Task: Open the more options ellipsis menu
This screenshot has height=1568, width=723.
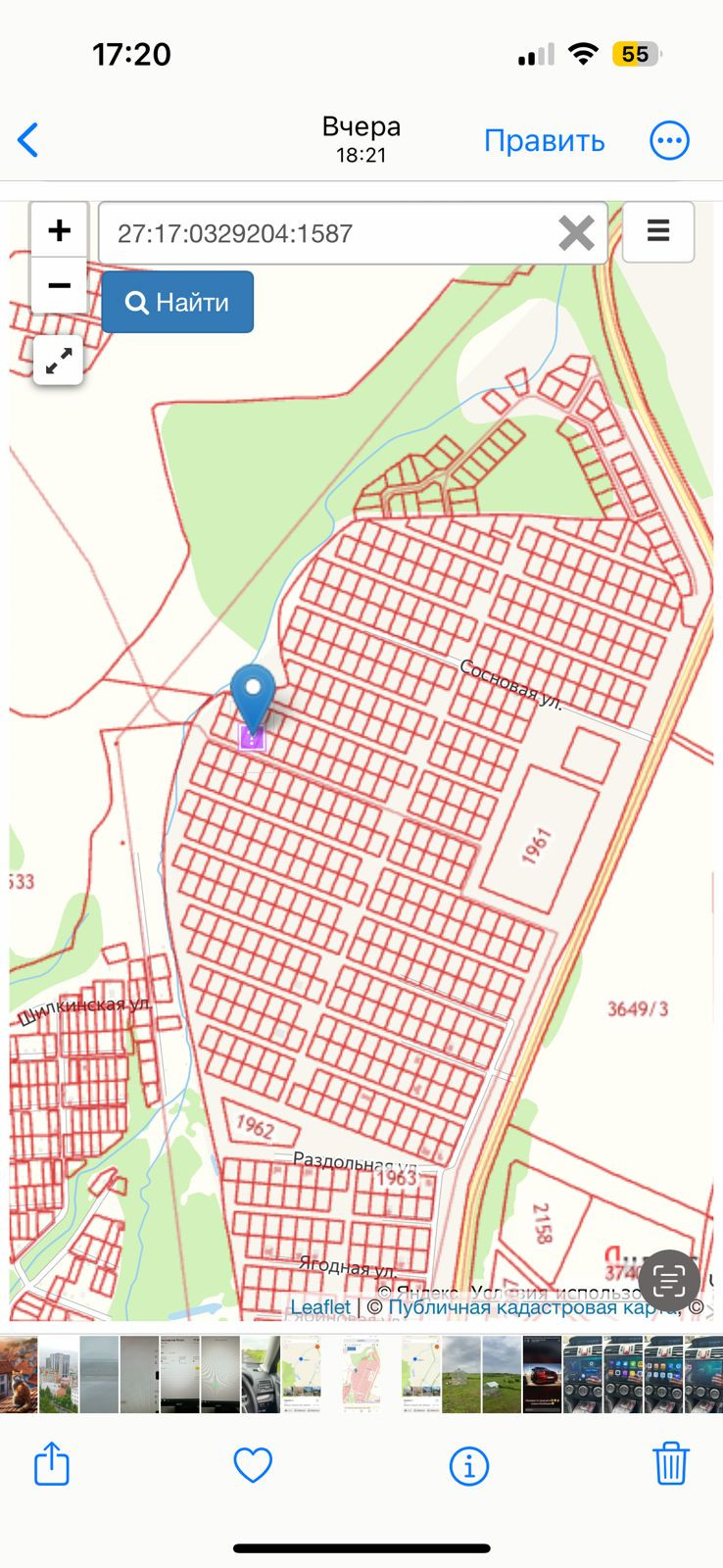Action: [x=670, y=141]
